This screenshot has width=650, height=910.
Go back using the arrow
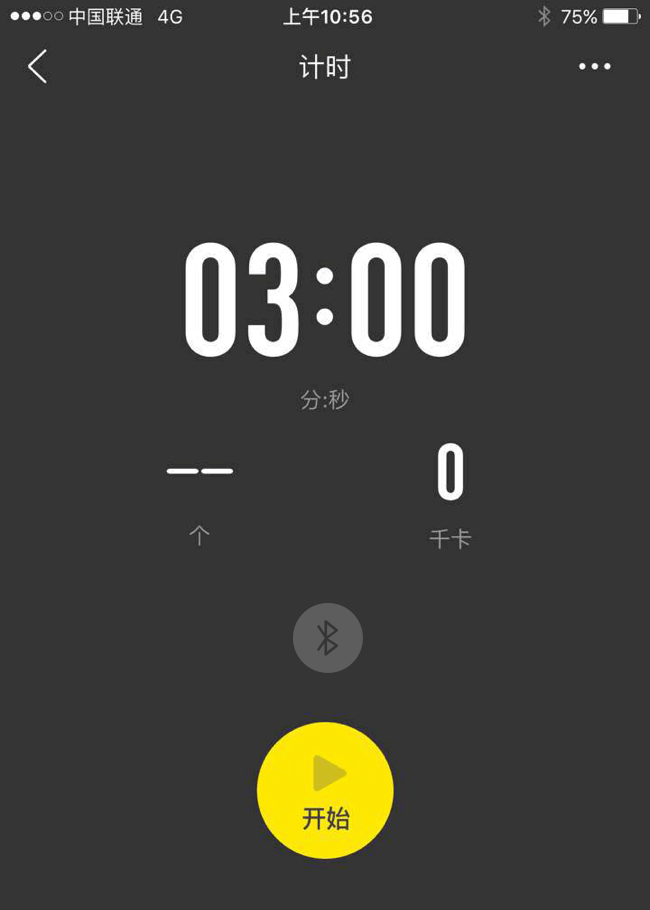click(x=38, y=67)
